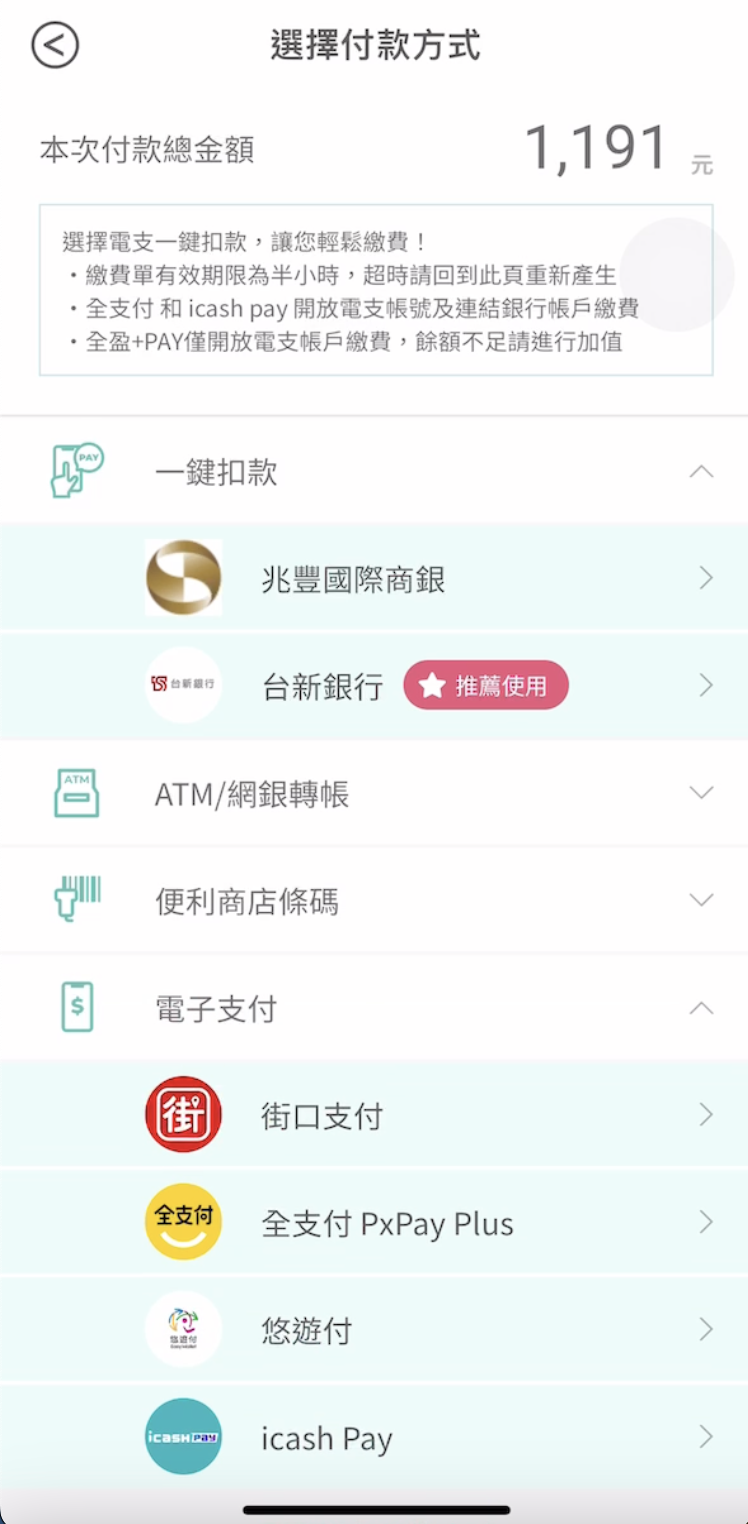Image resolution: width=748 pixels, height=1524 pixels.
Task: Choose icash Pay as payment method
Action: click(x=374, y=1438)
